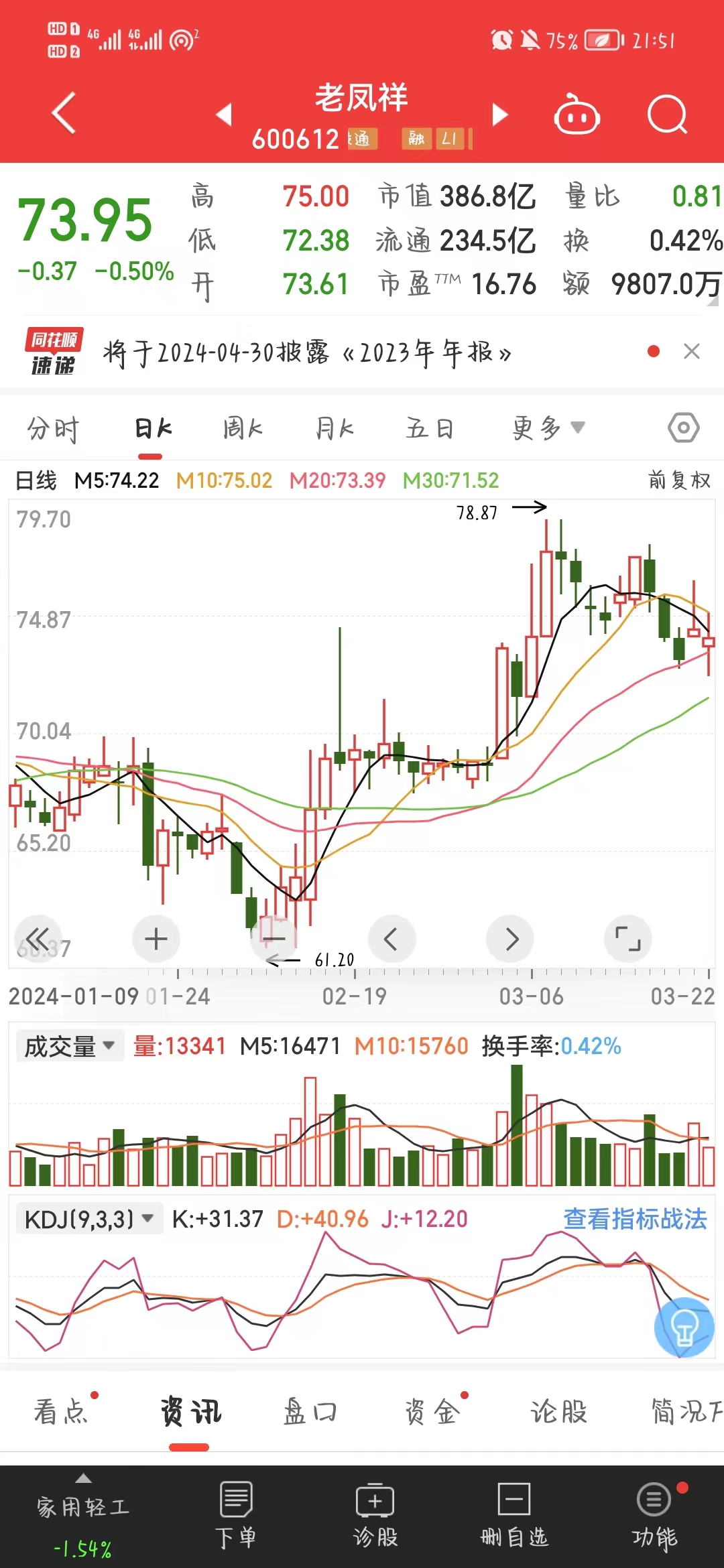Screen dimensions: 724x1568
Task: Open the 成交量 indicator dropdown
Action: pyautogui.click(x=70, y=1046)
